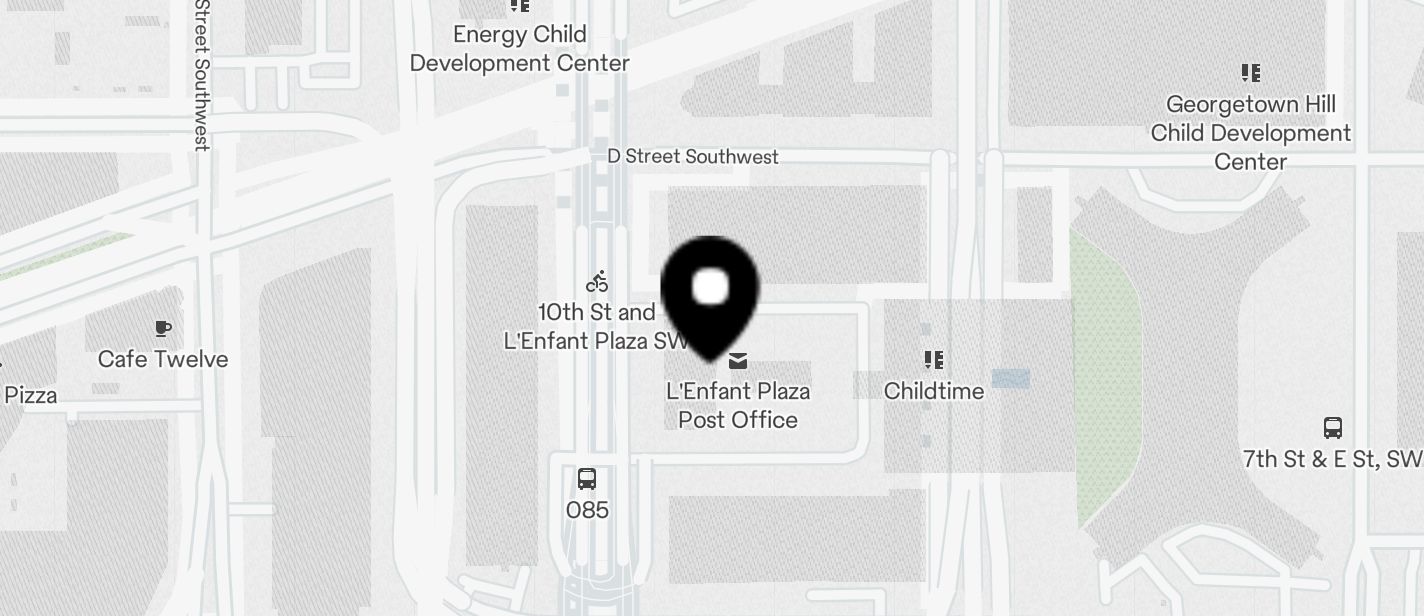The height and width of the screenshot is (616, 1424).
Task: Open the 7th St & E St bus stop
Action: (1332, 429)
